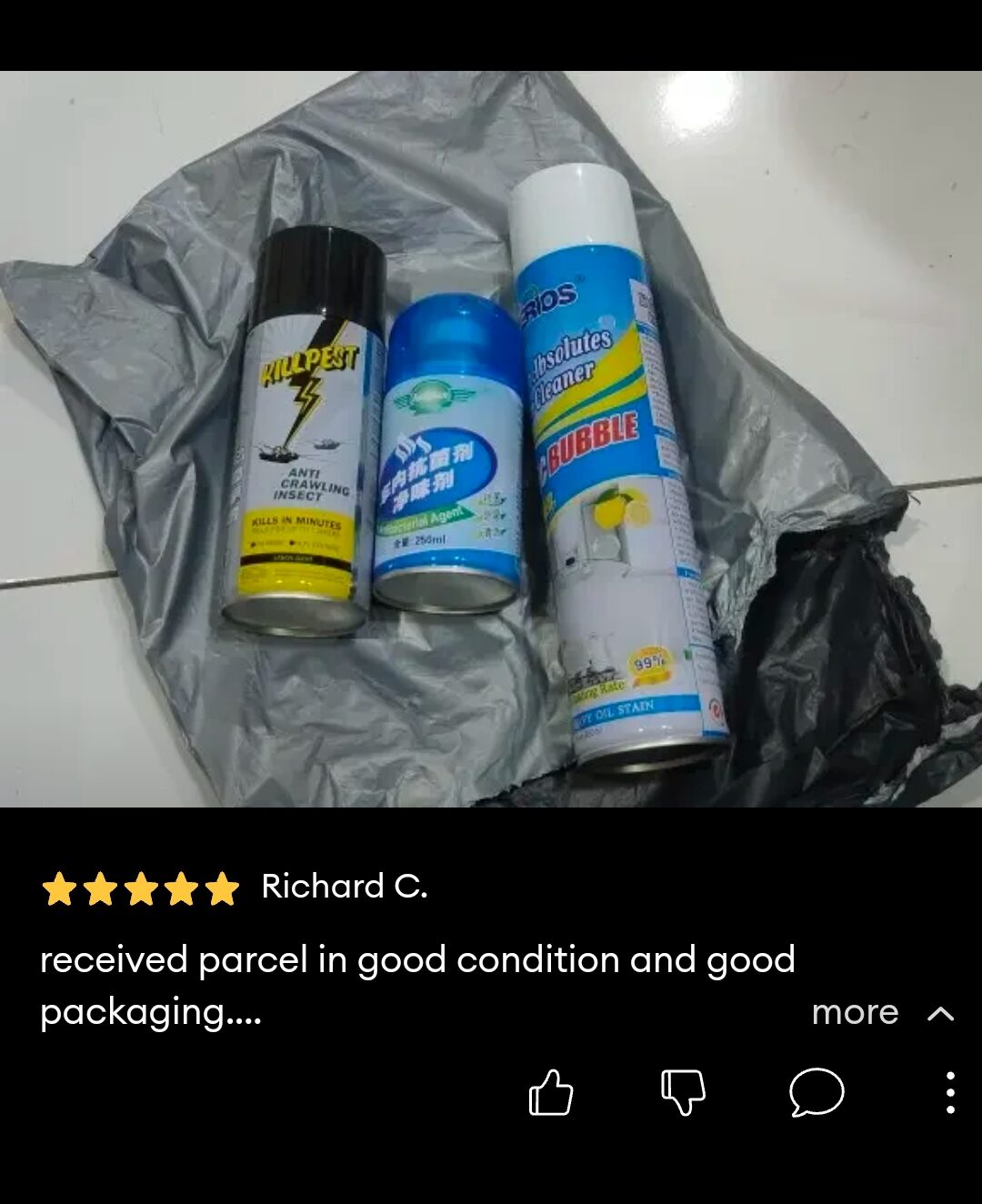Open comments on Richard C.'s review

pos(816,1091)
